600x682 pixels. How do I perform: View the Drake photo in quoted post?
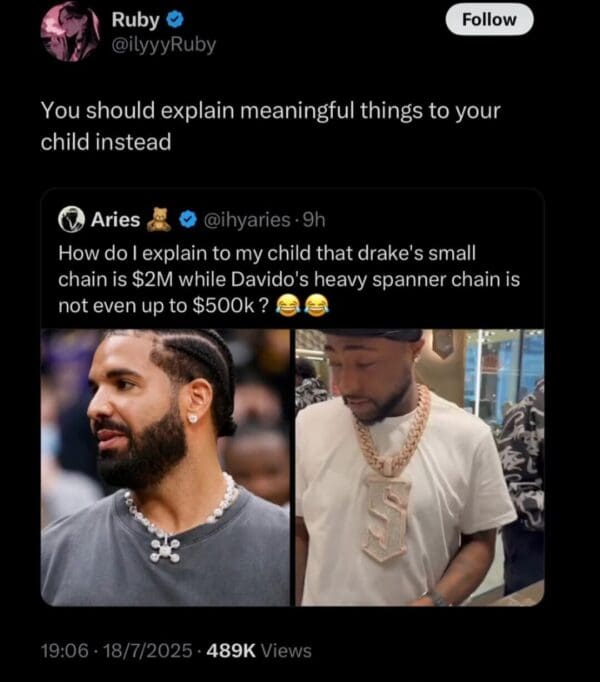pyautogui.click(x=165, y=467)
